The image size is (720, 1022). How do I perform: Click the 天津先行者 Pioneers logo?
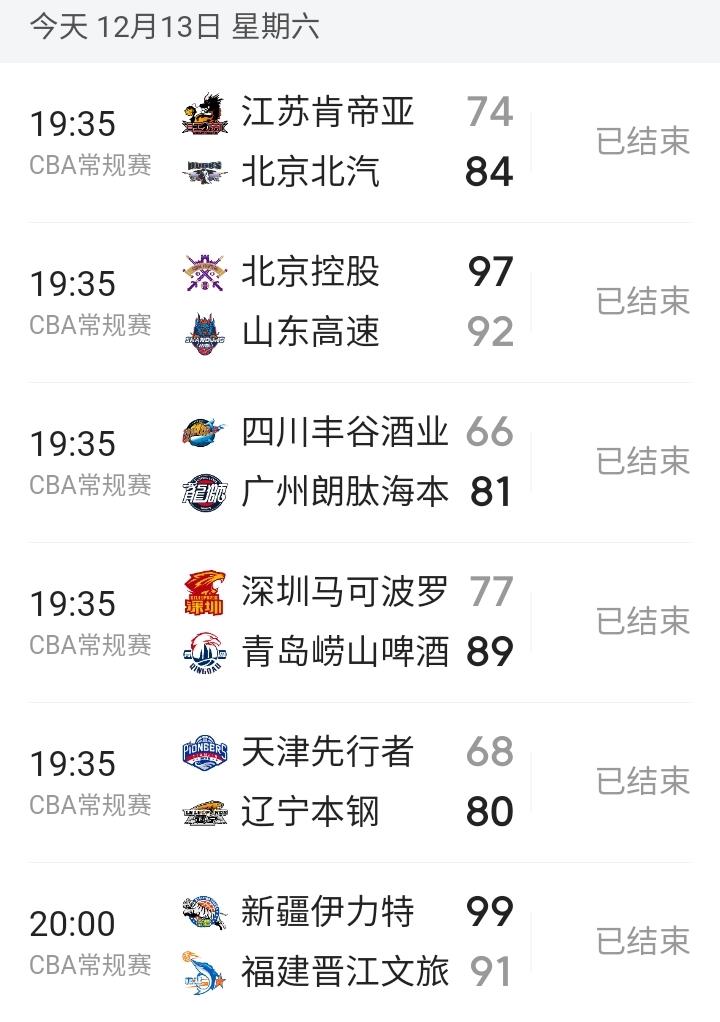click(202, 752)
